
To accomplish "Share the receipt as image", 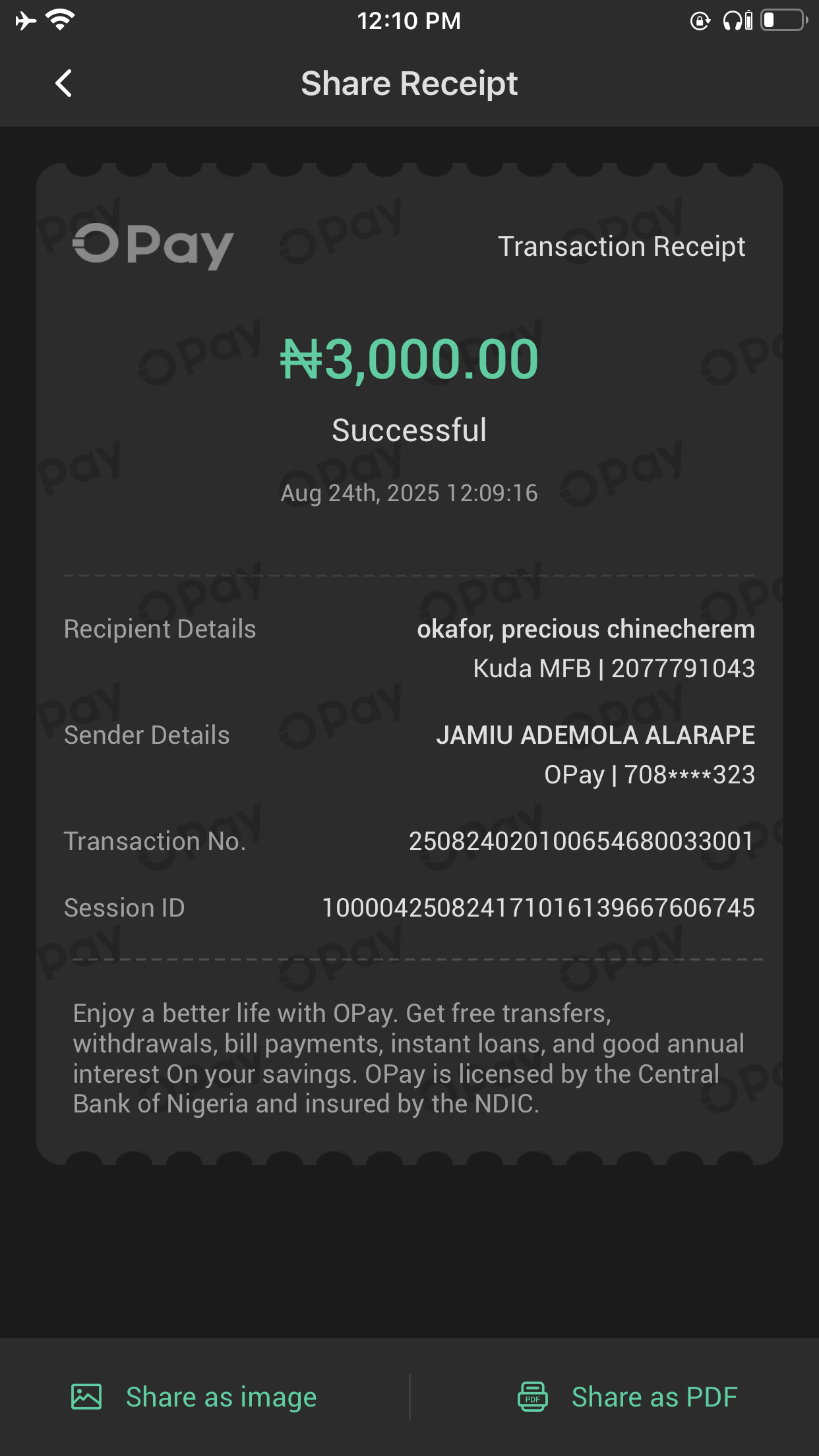I will (195, 1397).
